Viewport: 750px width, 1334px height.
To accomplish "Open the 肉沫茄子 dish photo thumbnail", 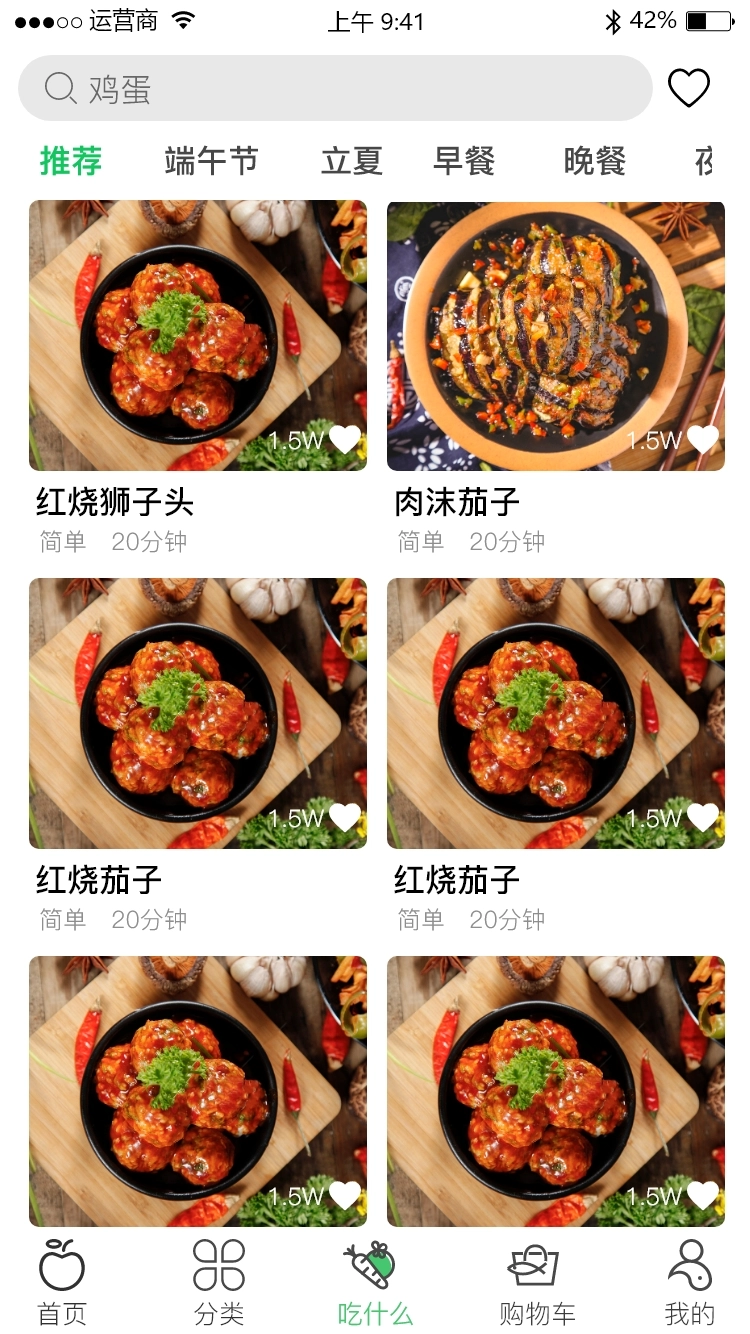I will coord(555,333).
